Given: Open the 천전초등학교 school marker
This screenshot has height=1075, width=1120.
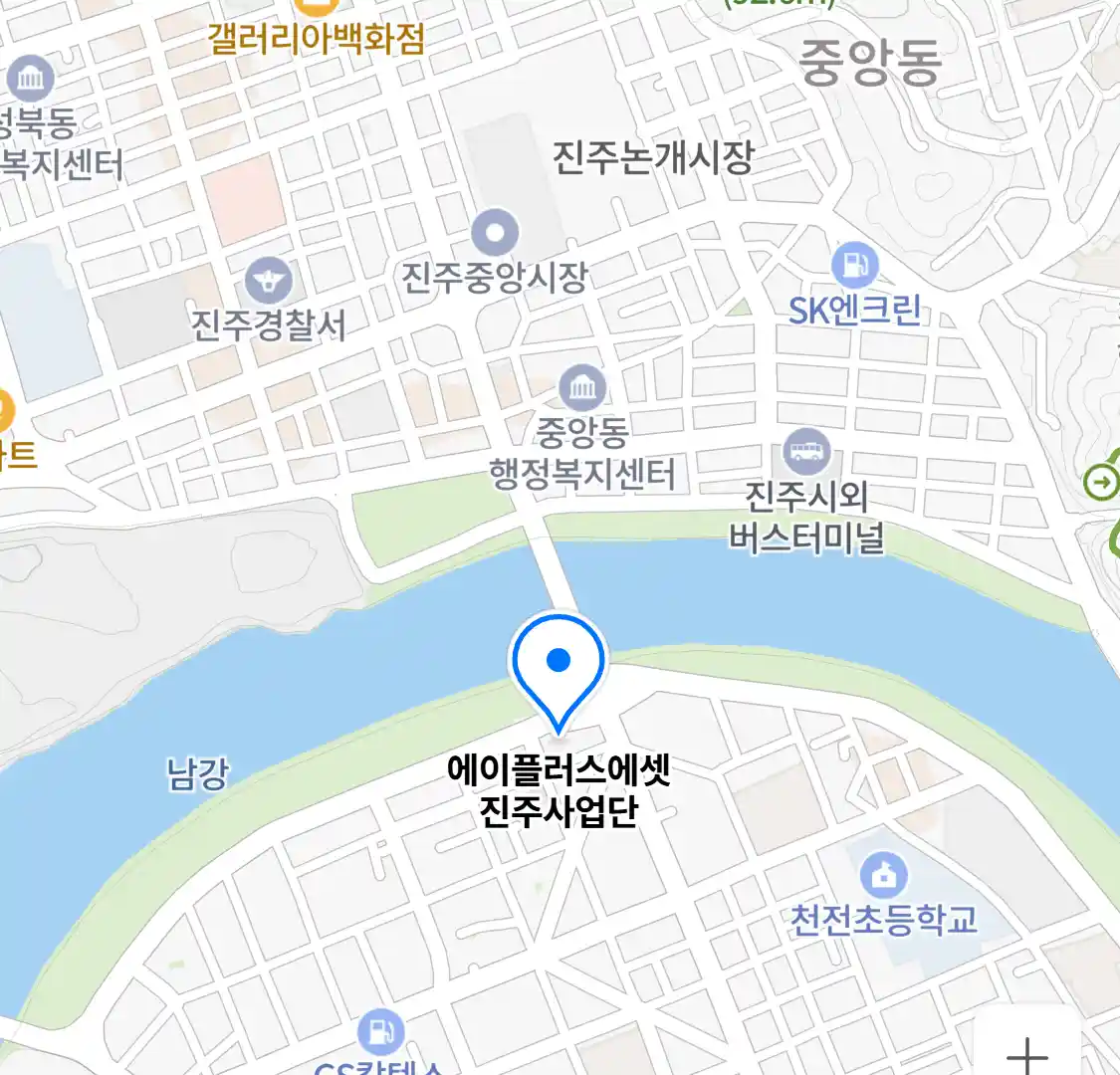Looking at the screenshot, I should pyautogui.click(x=883, y=875).
